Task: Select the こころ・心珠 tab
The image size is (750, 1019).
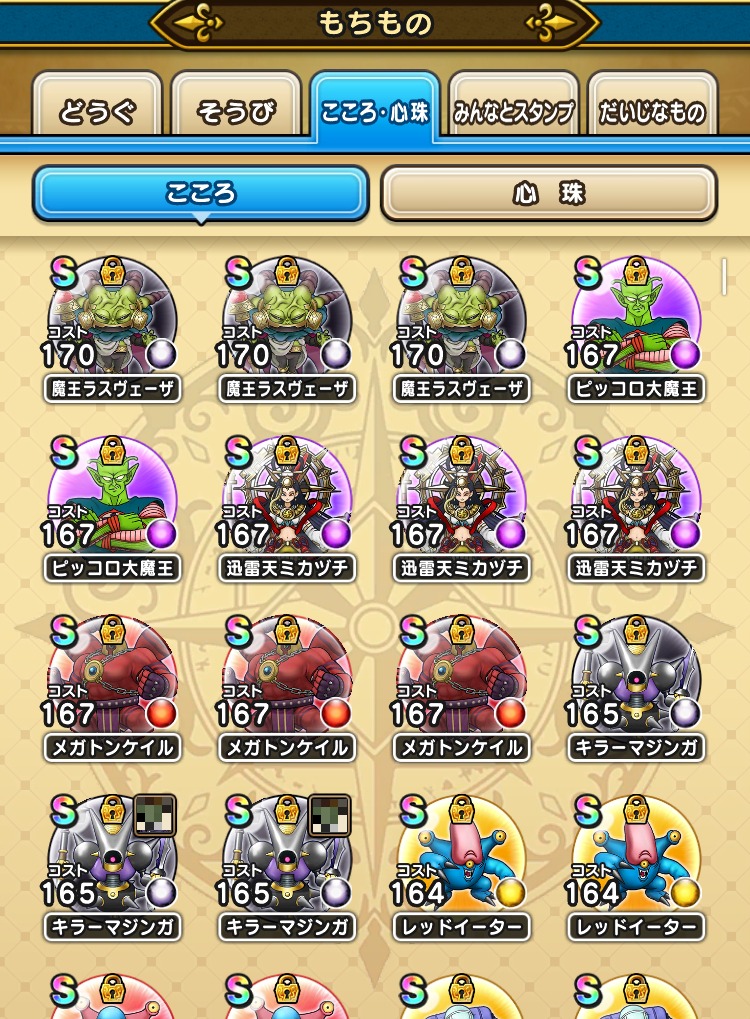Action: pyautogui.click(x=375, y=110)
